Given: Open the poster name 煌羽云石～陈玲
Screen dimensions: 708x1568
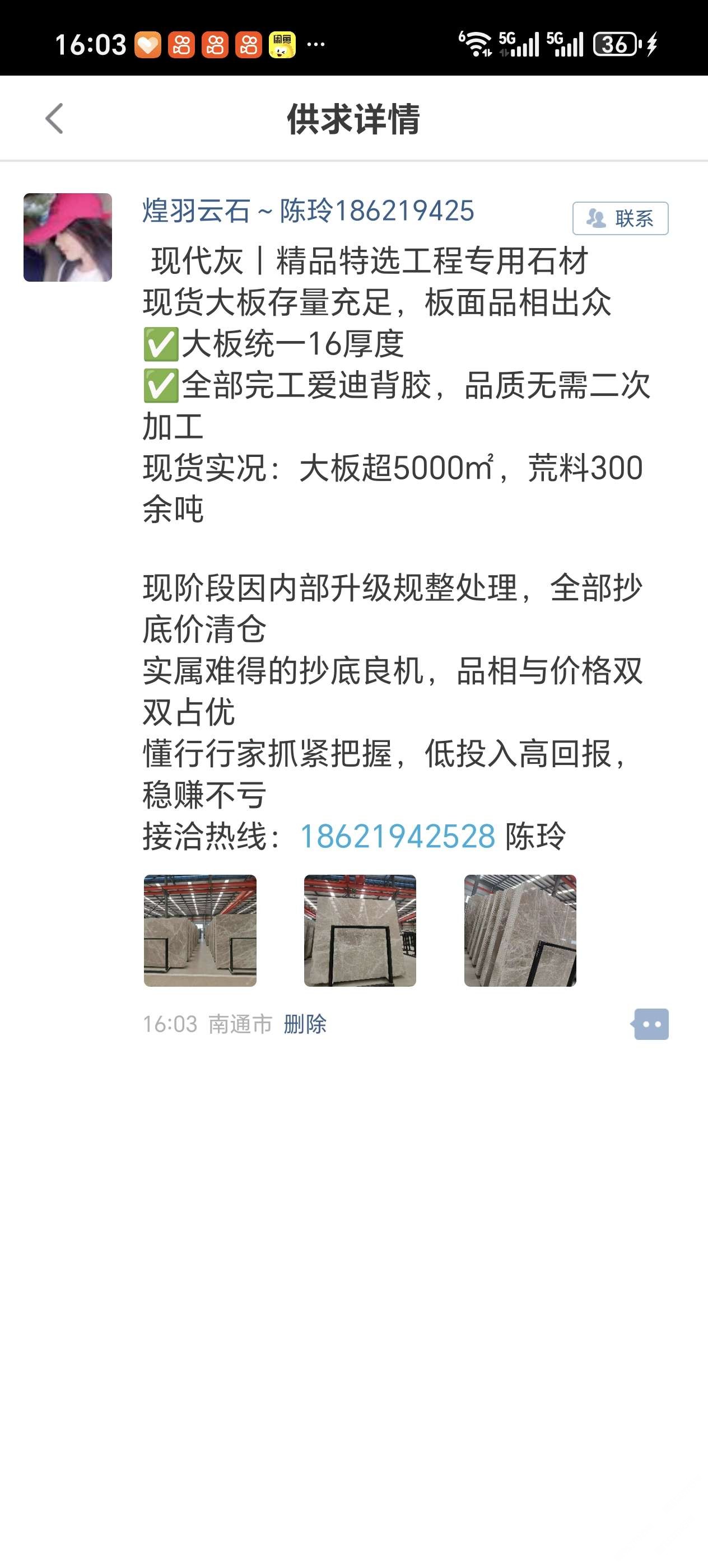Looking at the screenshot, I should coord(308,211).
